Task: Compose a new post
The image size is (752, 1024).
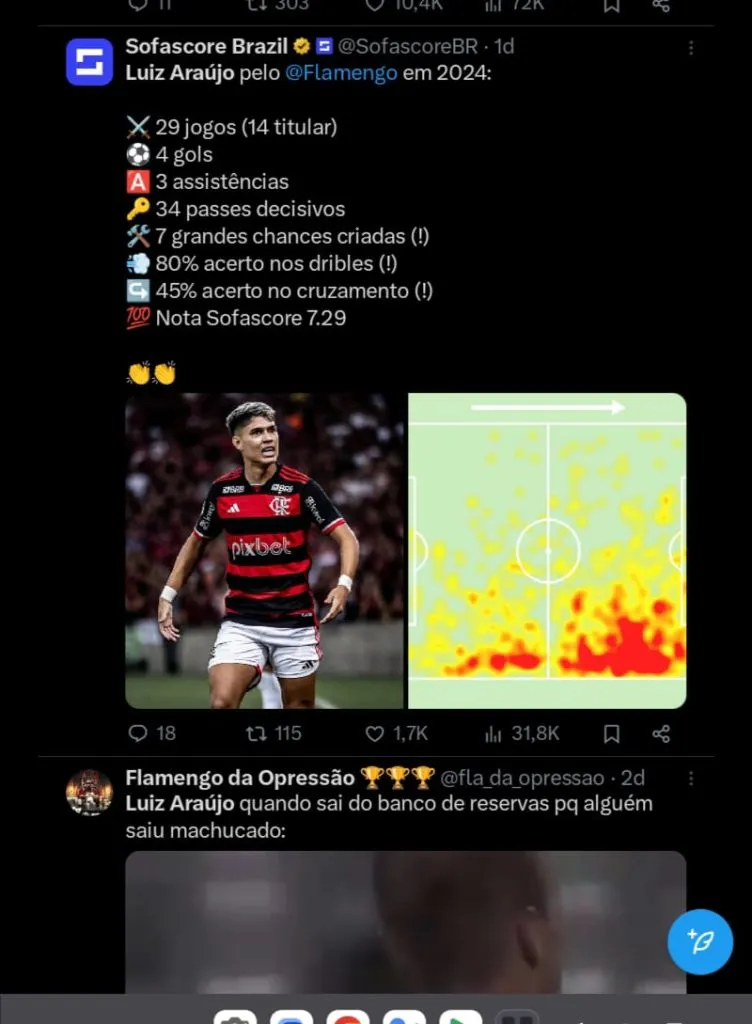Action: click(700, 941)
